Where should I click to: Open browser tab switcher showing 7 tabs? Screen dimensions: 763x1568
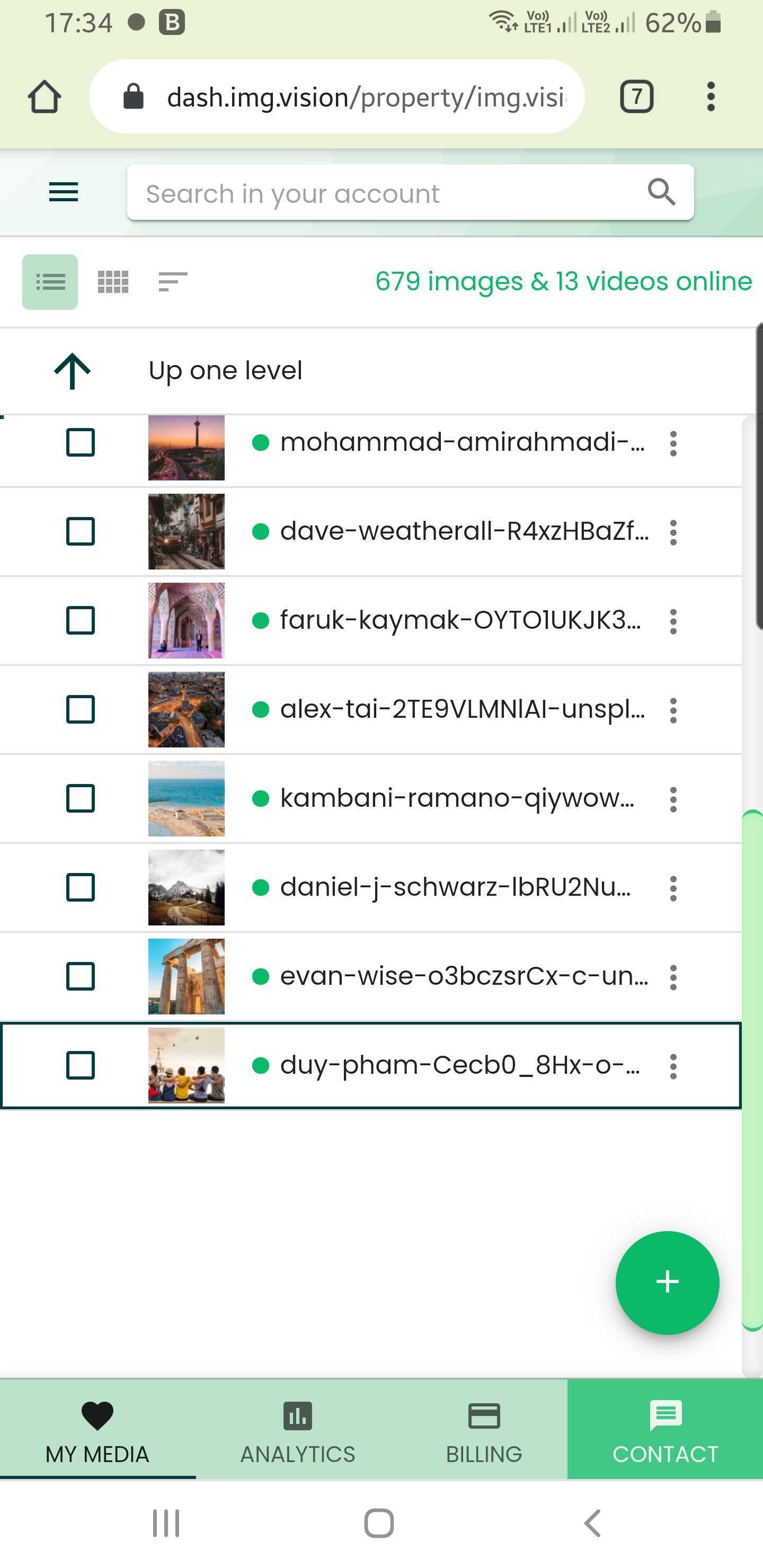[636, 97]
